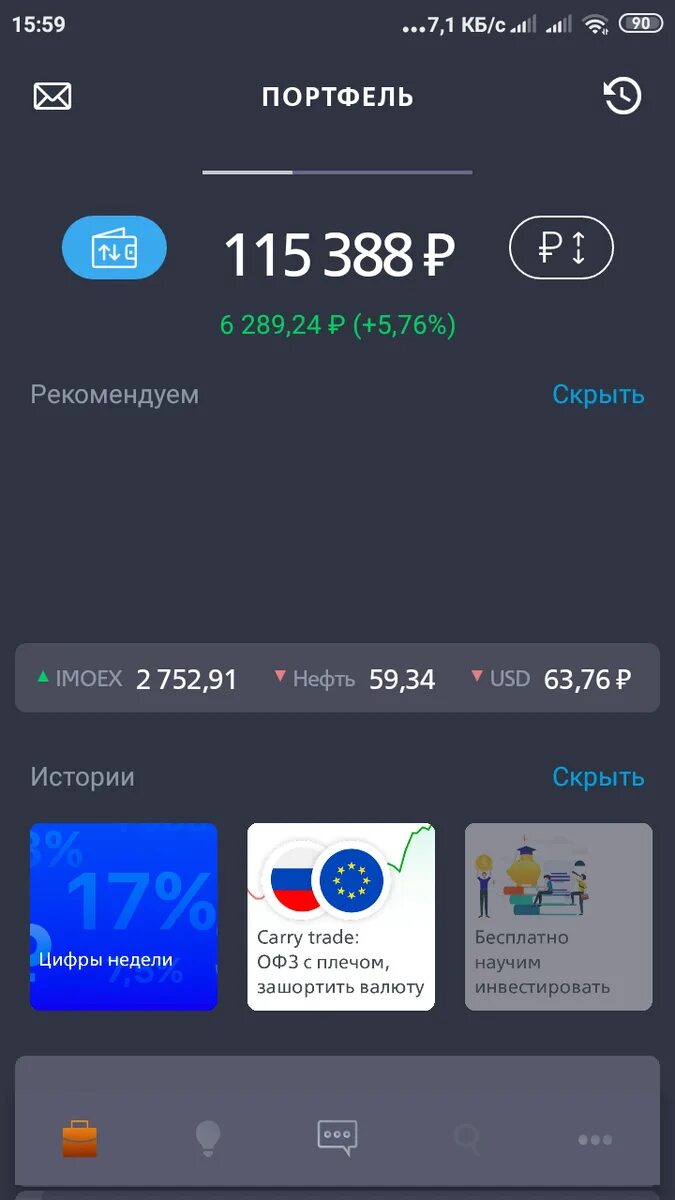Open the Цифры недели story
This screenshot has height=1200, width=675.
pyautogui.click(x=124, y=916)
